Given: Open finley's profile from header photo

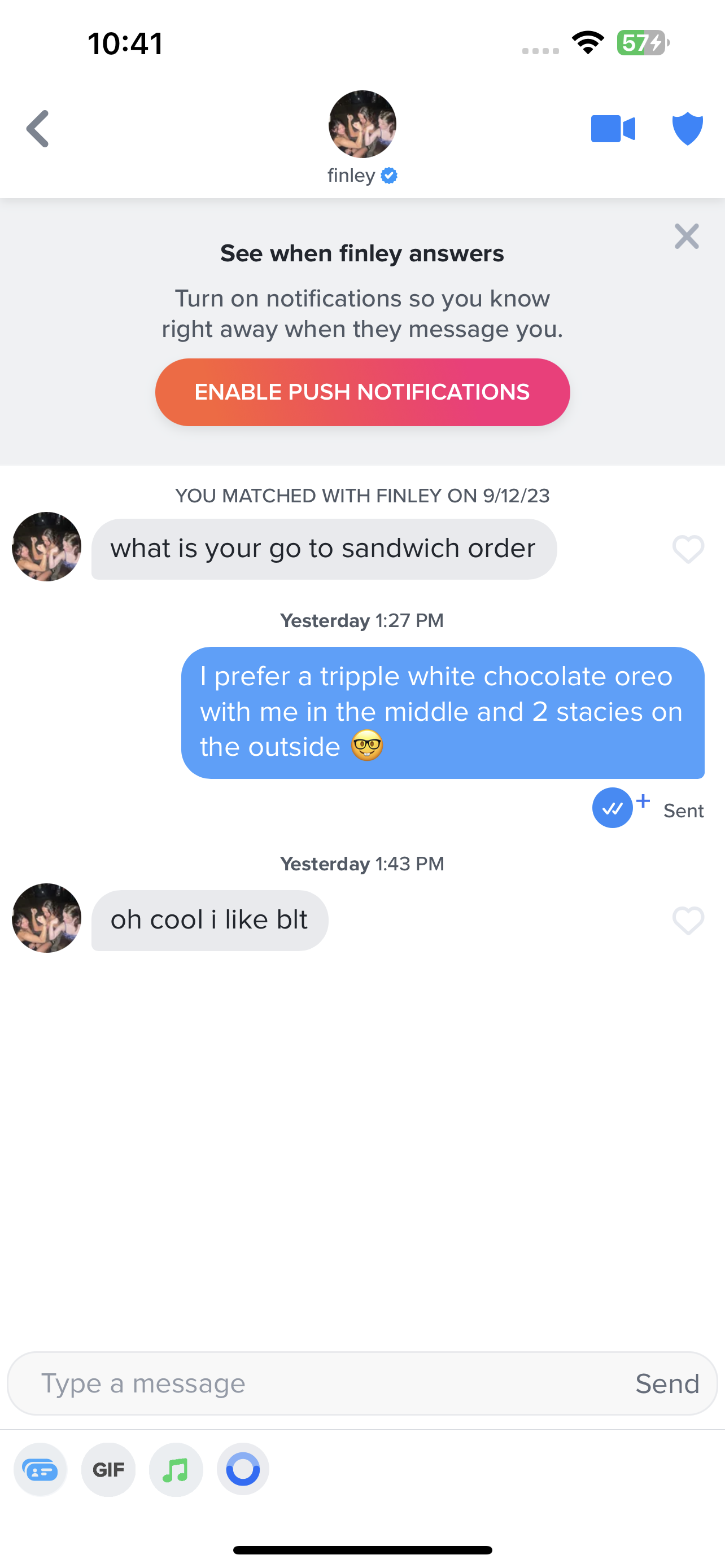Looking at the screenshot, I should 362,125.
